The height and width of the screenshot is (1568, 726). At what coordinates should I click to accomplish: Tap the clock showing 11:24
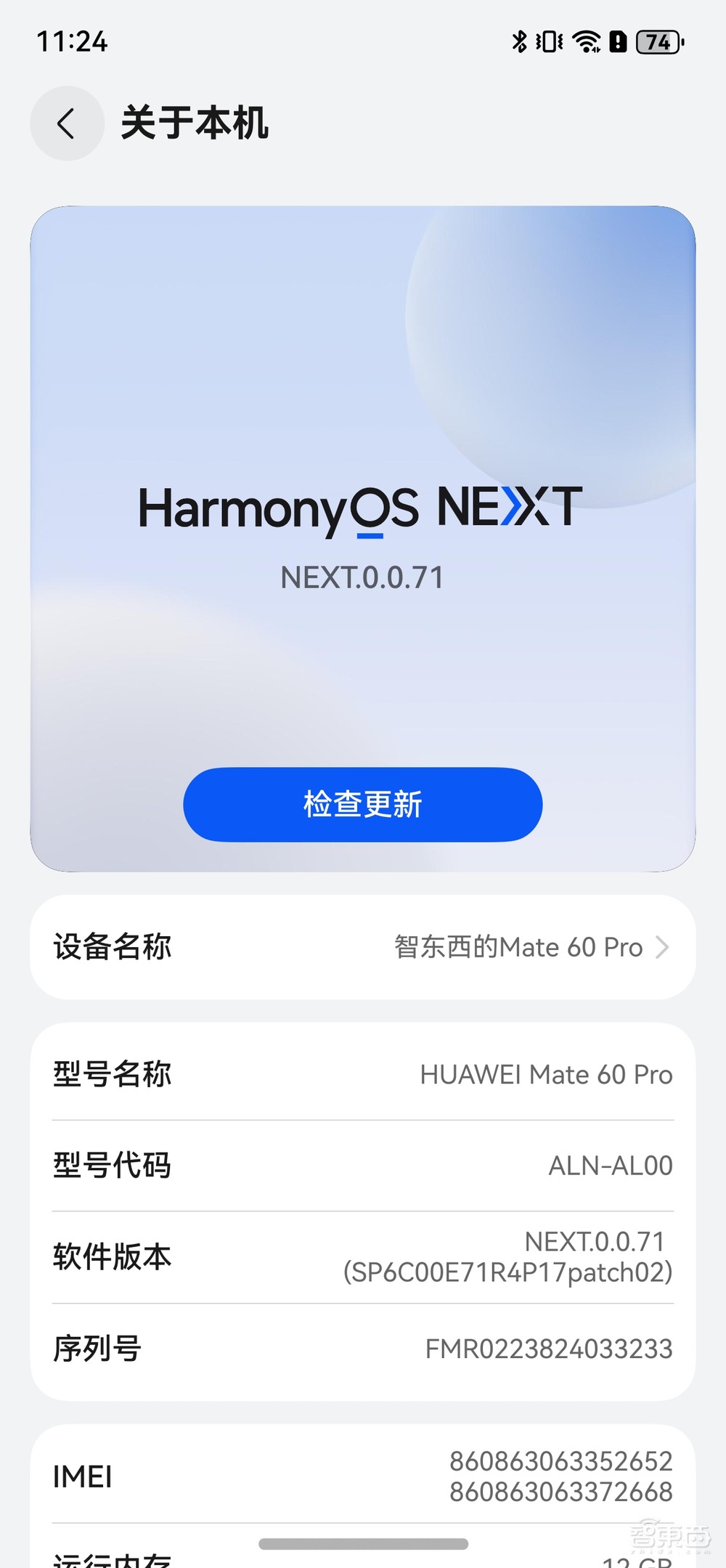(x=73, y=42)
